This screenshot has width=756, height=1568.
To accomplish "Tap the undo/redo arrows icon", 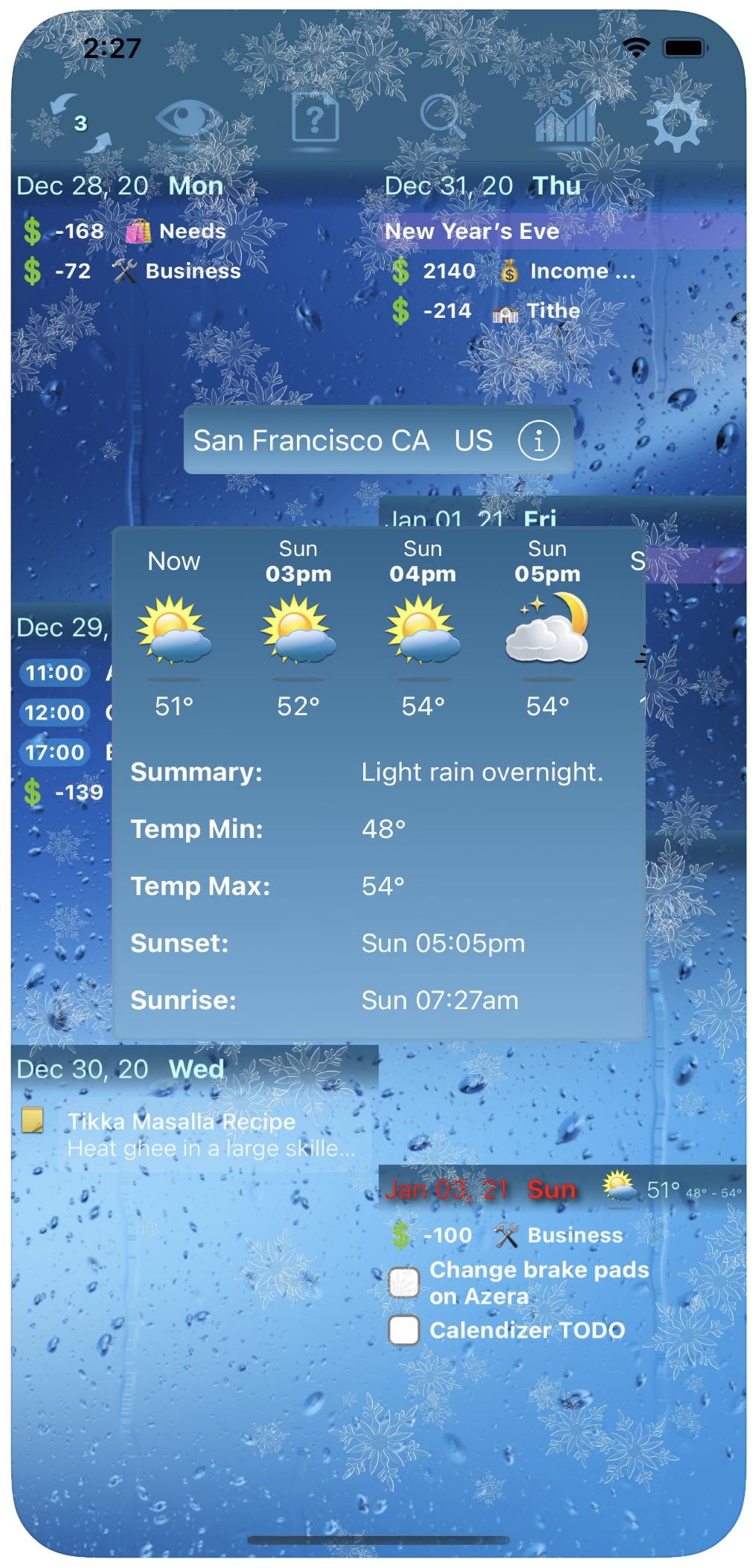I will (80, 123).
